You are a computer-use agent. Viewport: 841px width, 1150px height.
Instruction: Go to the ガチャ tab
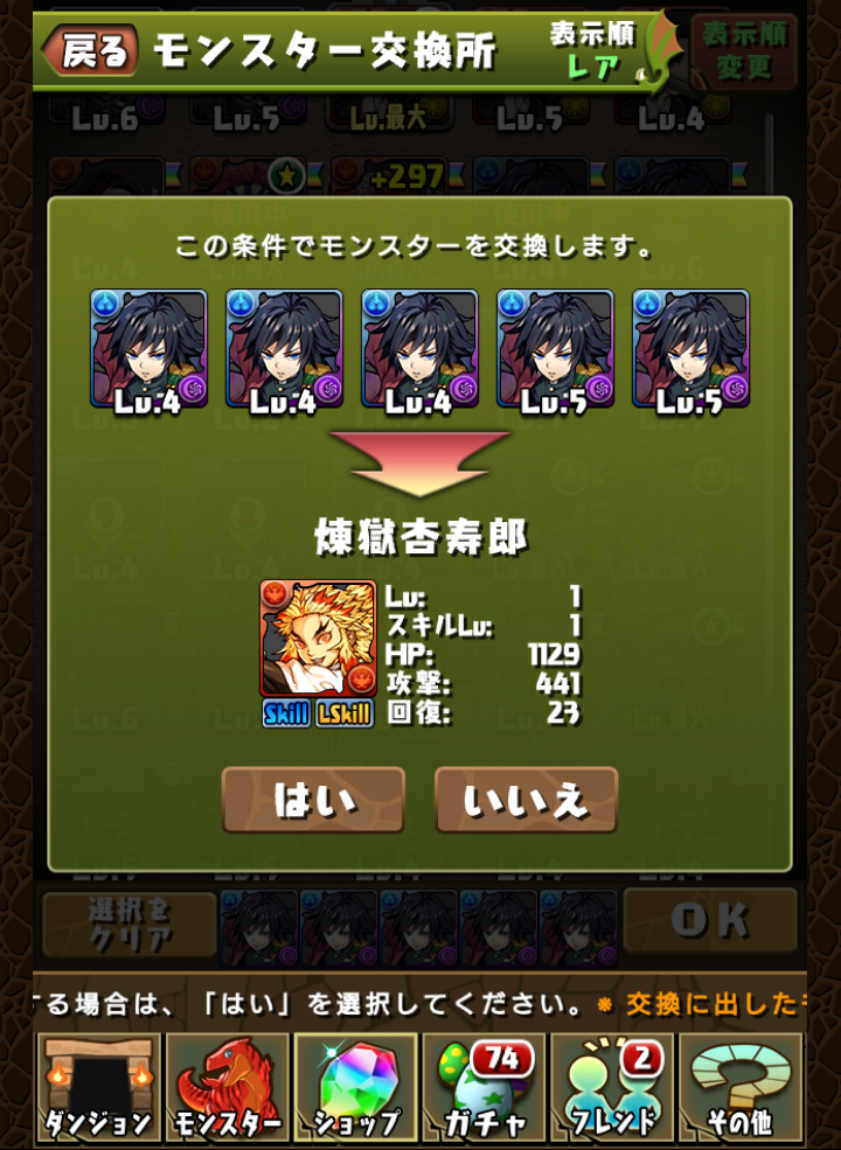484,1090
